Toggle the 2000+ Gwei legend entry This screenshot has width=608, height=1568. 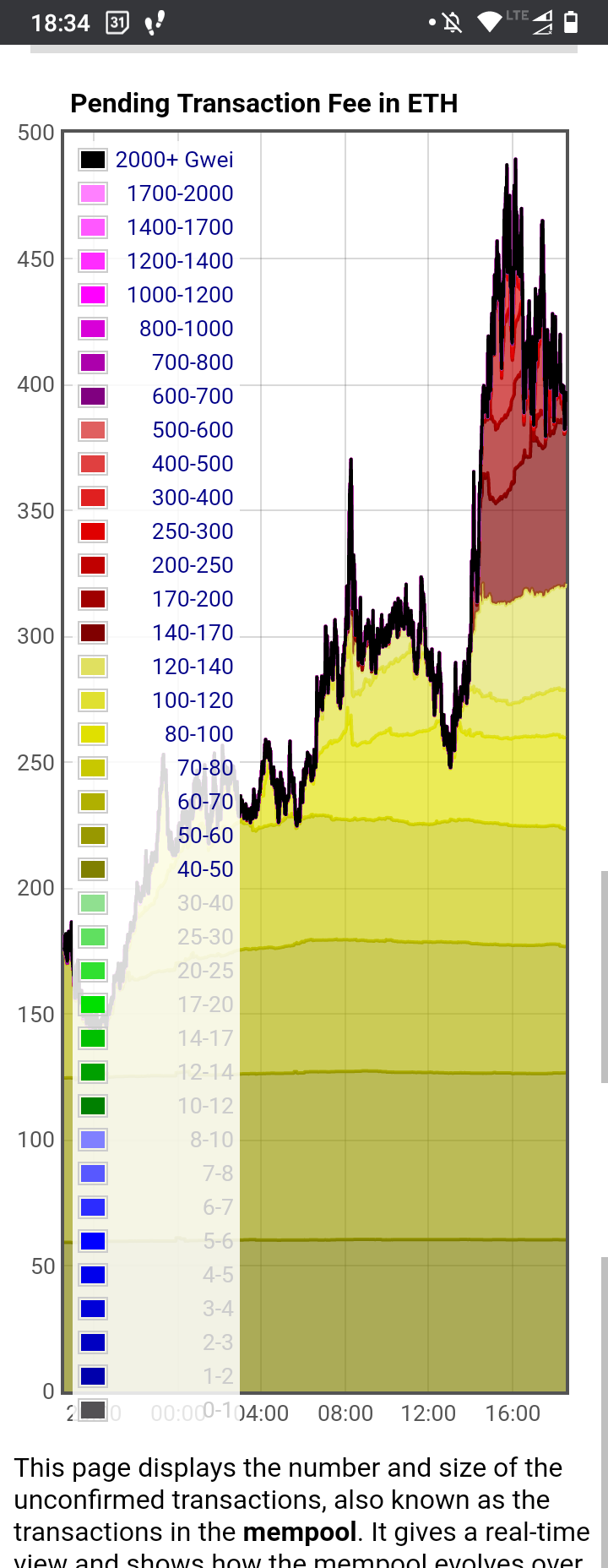[x=156, y=160]
